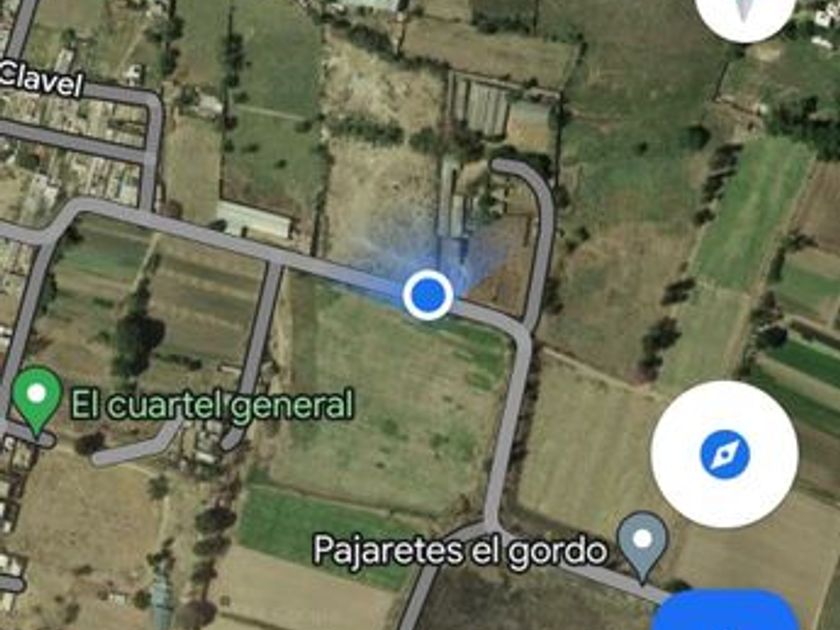Image resolution: width=840 pixels, height=630 pixels.
Task: Tap the north compass icon at top
Action: pyautogui.click(x=744, y=10)
